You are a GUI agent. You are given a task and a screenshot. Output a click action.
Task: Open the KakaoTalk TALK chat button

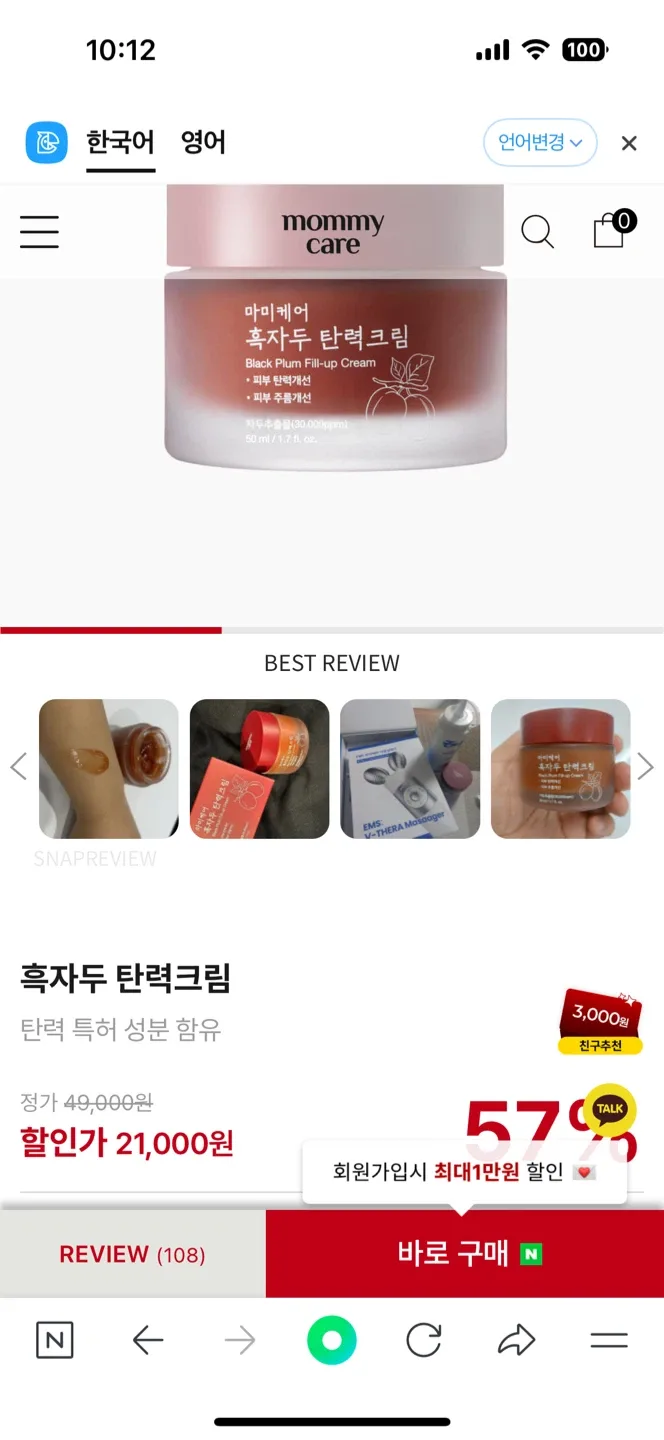(609, 1110)
